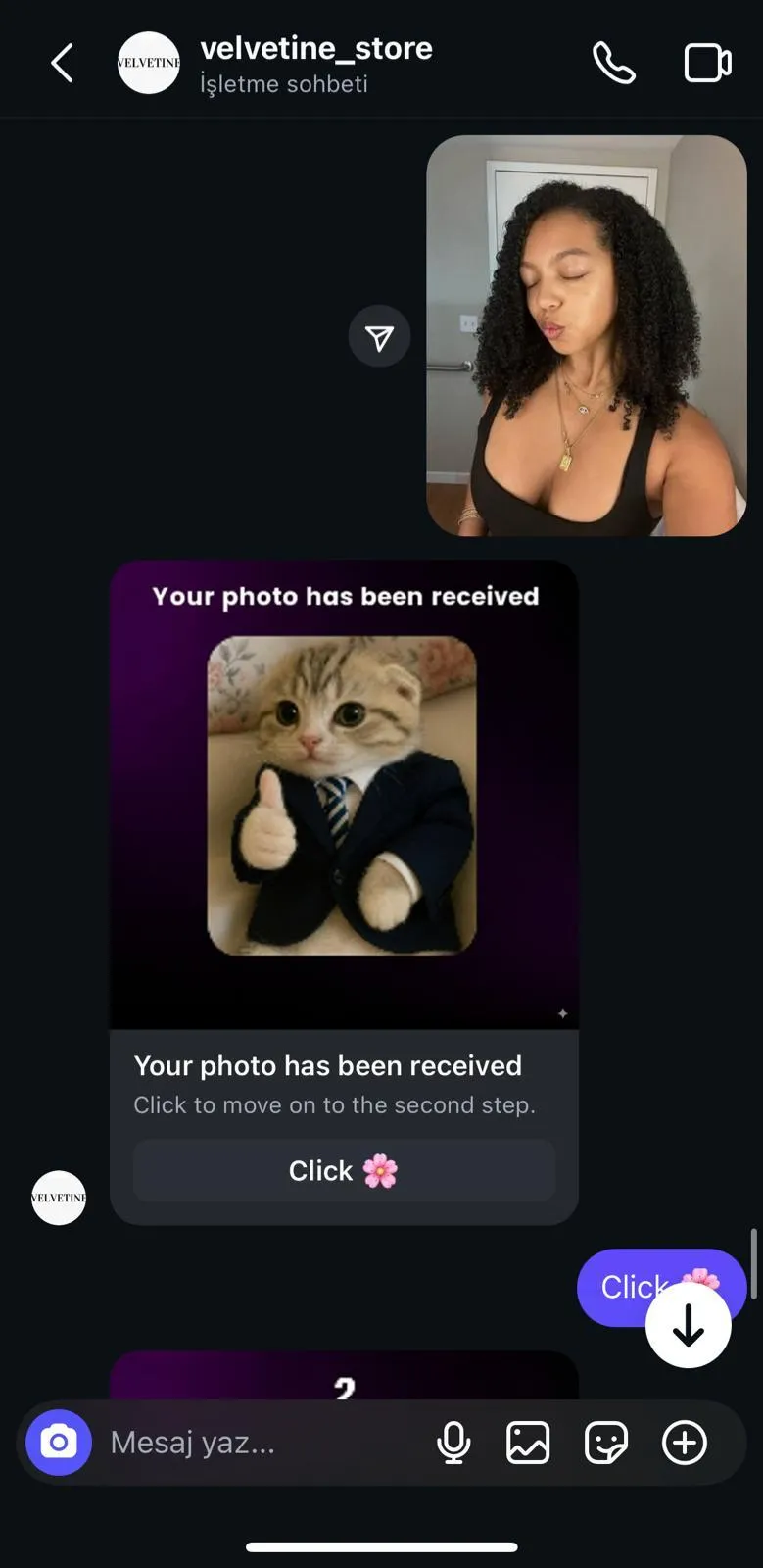Image resolution: width=763 pixels, height=1568 pixels.
Task: Forward the sent photo
Action: 379,337
